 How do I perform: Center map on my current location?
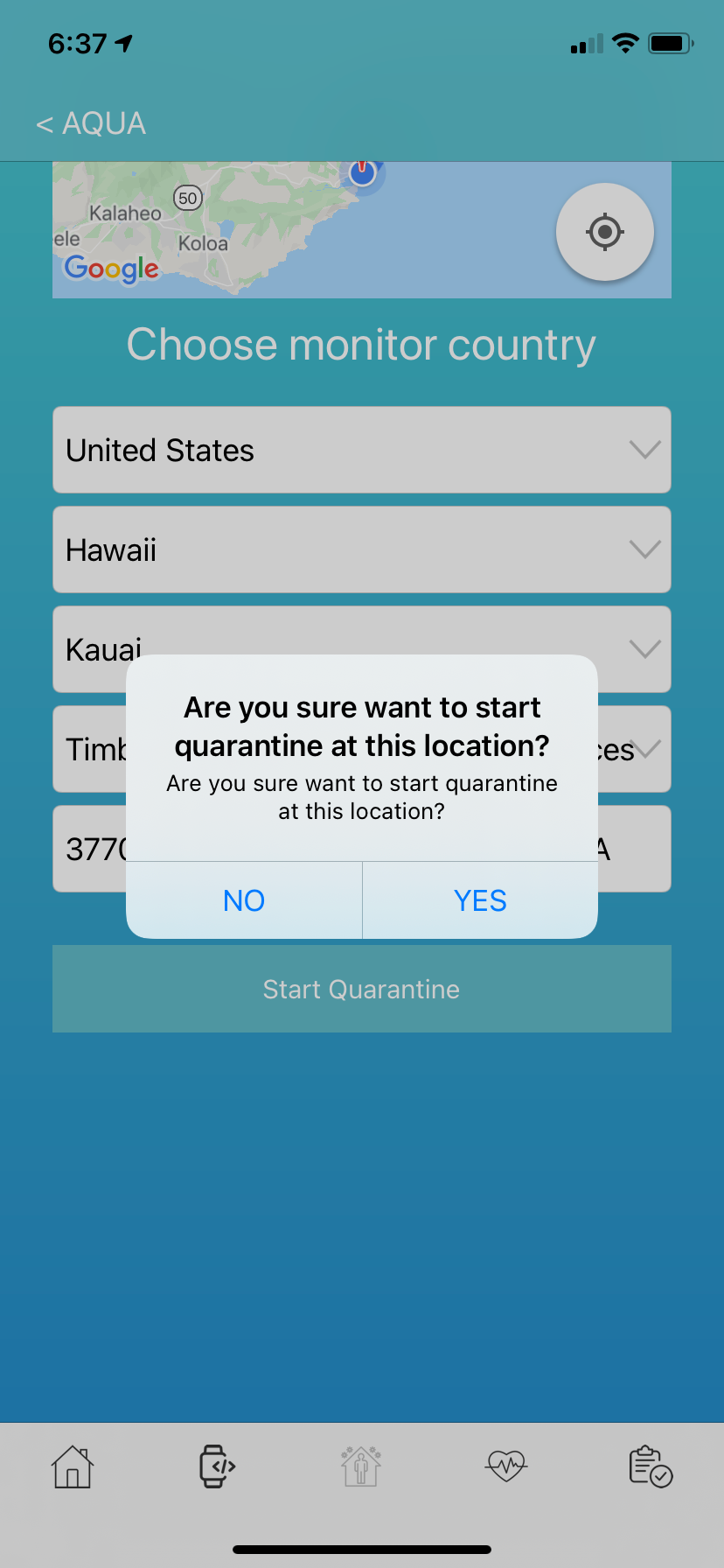pos(604,232)
